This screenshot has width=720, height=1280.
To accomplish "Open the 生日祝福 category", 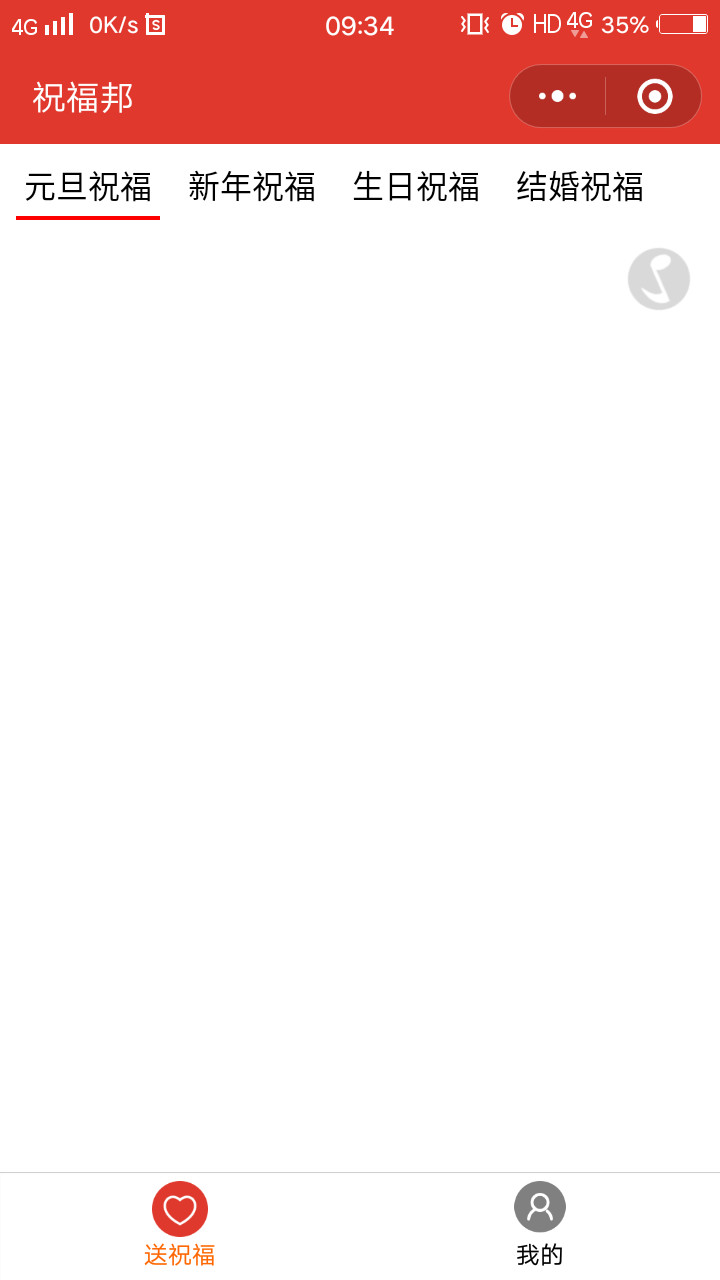I will [x=416, y=187].
